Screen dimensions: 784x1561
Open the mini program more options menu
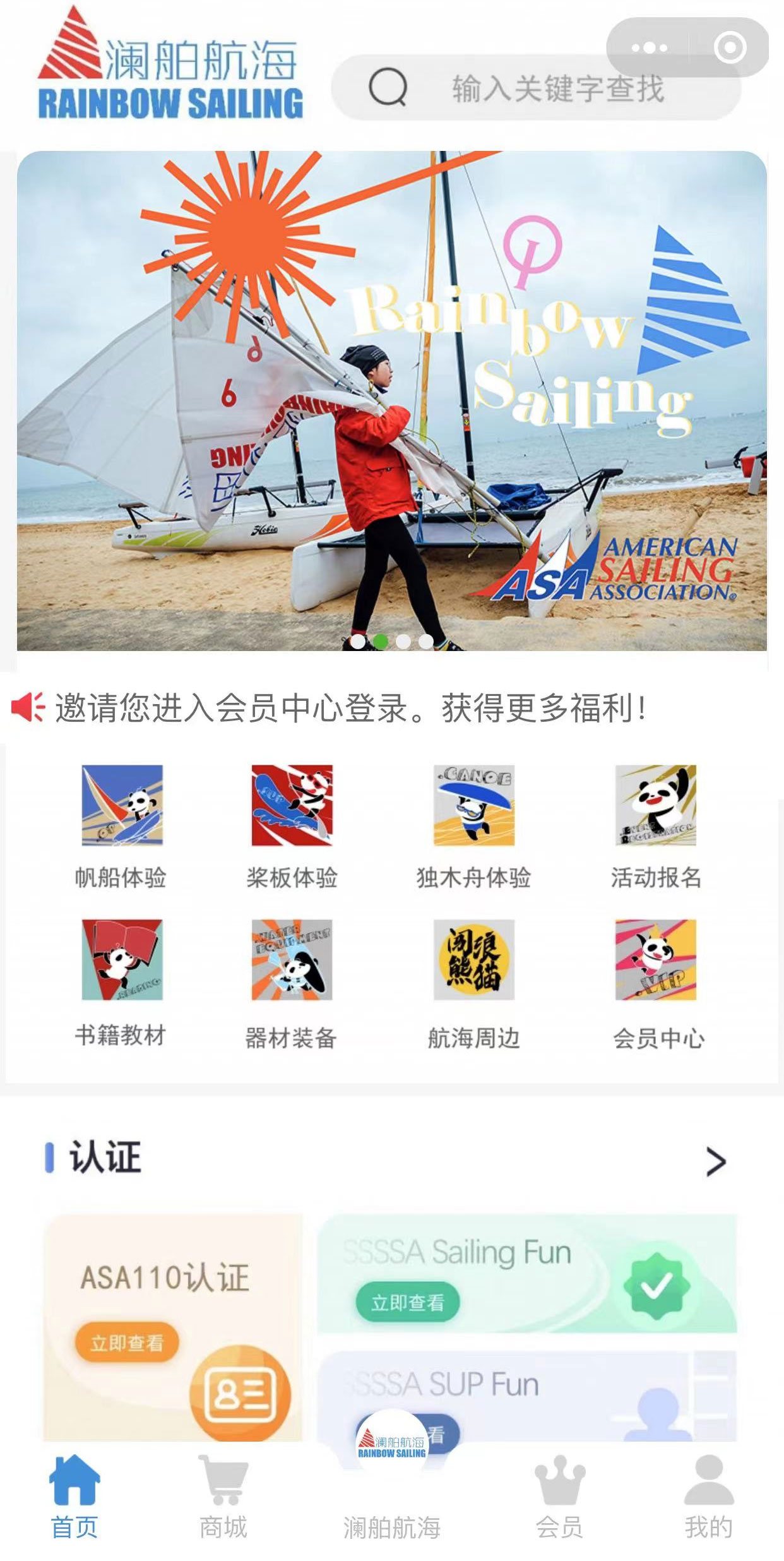click(649, 48)
